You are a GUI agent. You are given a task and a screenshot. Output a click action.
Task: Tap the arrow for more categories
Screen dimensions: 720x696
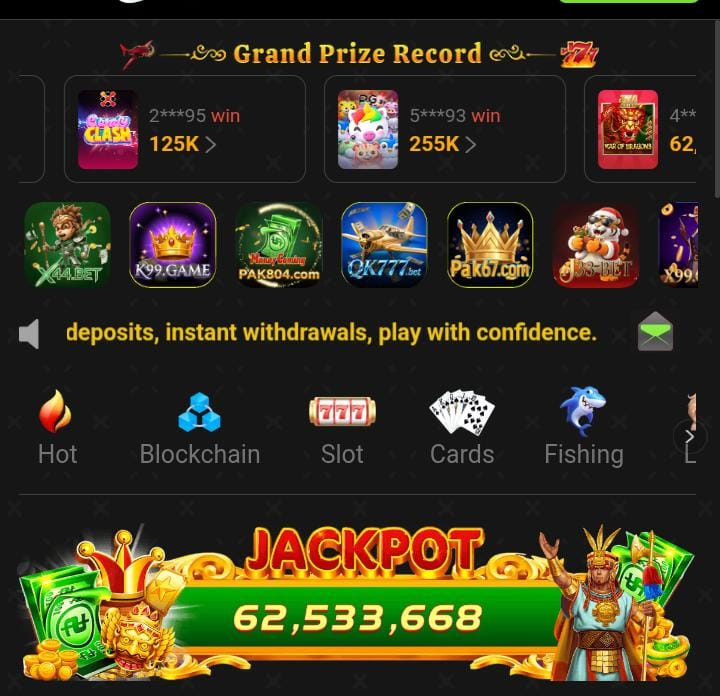click(689, 437)
